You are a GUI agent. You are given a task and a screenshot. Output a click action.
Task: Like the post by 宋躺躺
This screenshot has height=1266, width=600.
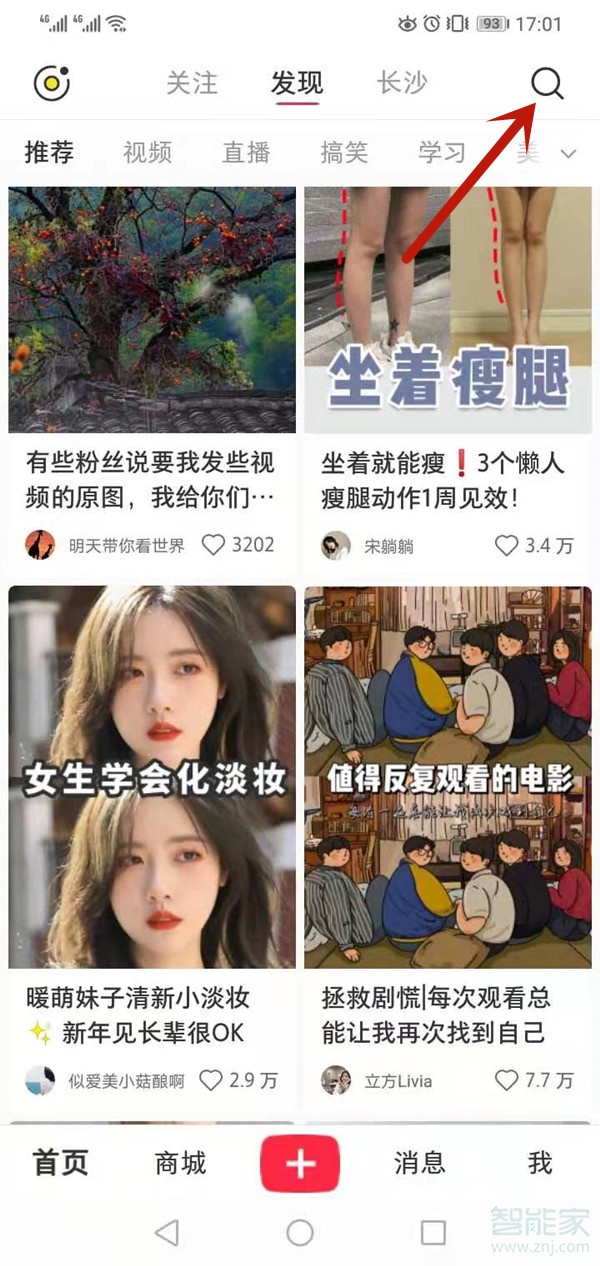pos(507,546)
